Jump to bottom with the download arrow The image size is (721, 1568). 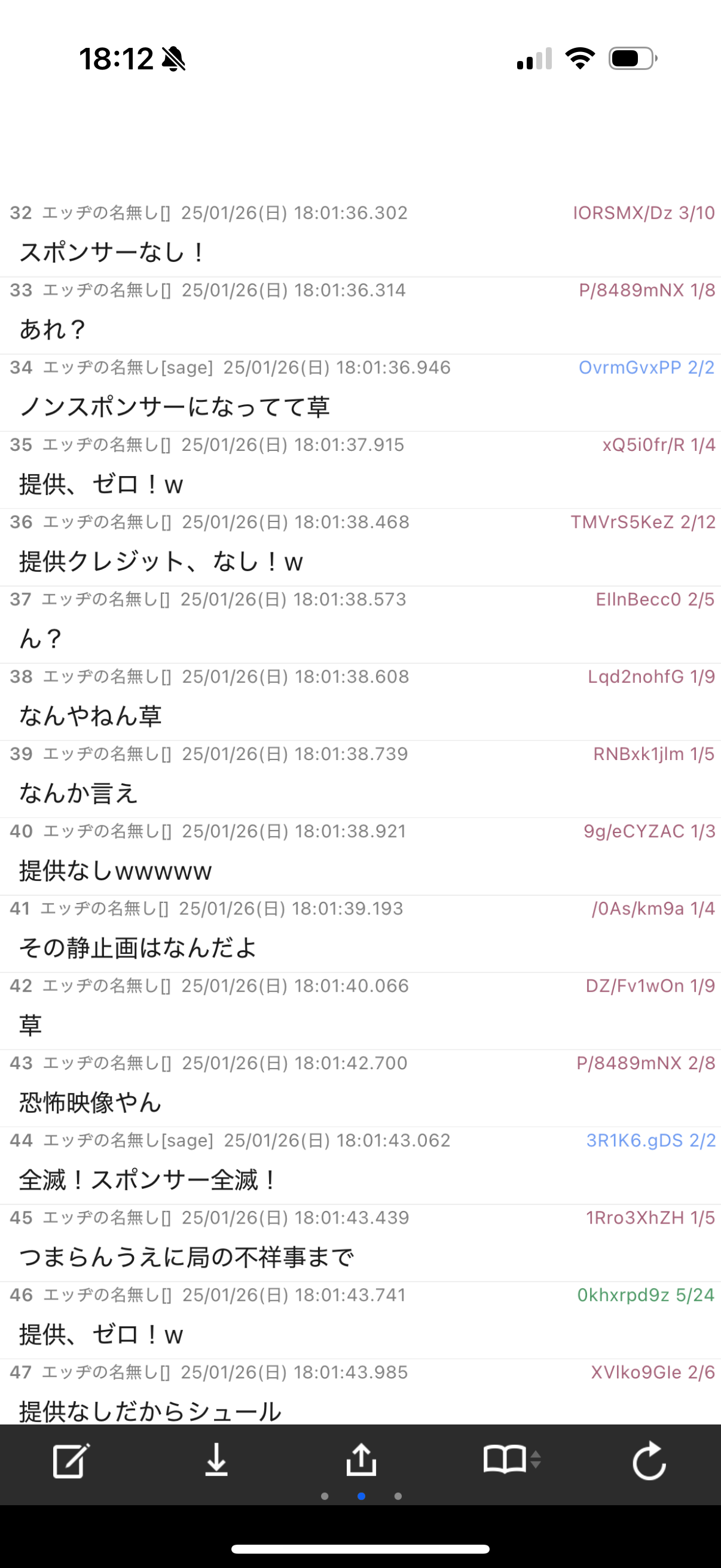coord(216,1460)
